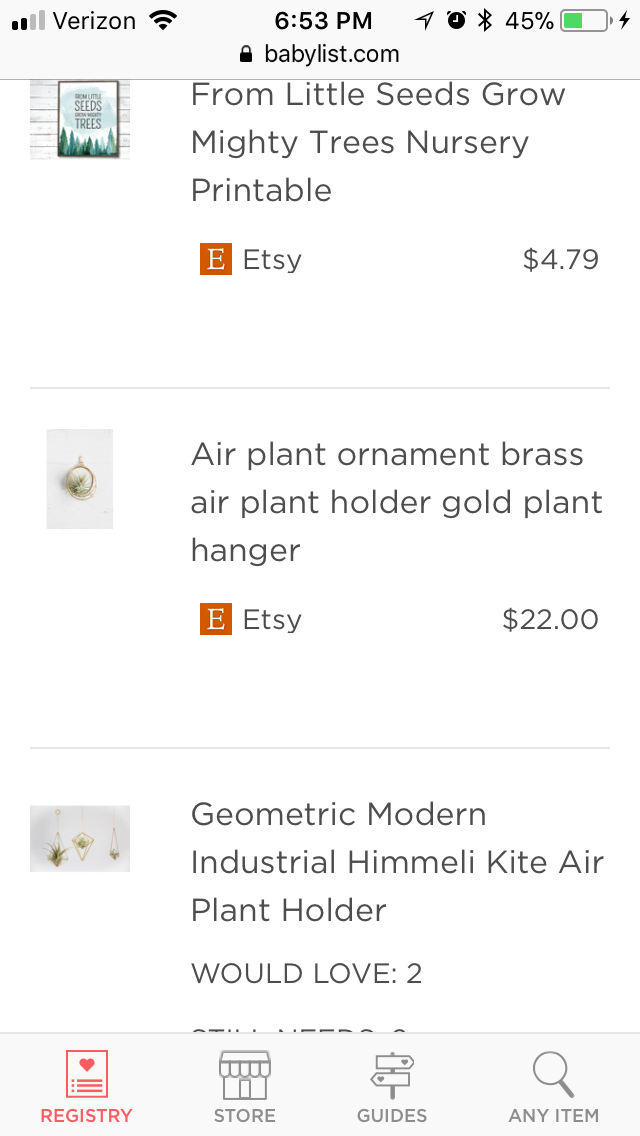Screen dimensions: 640x1136
Task: Open the Store tab
Action: pyautogui.click(x=244, y=1087)
